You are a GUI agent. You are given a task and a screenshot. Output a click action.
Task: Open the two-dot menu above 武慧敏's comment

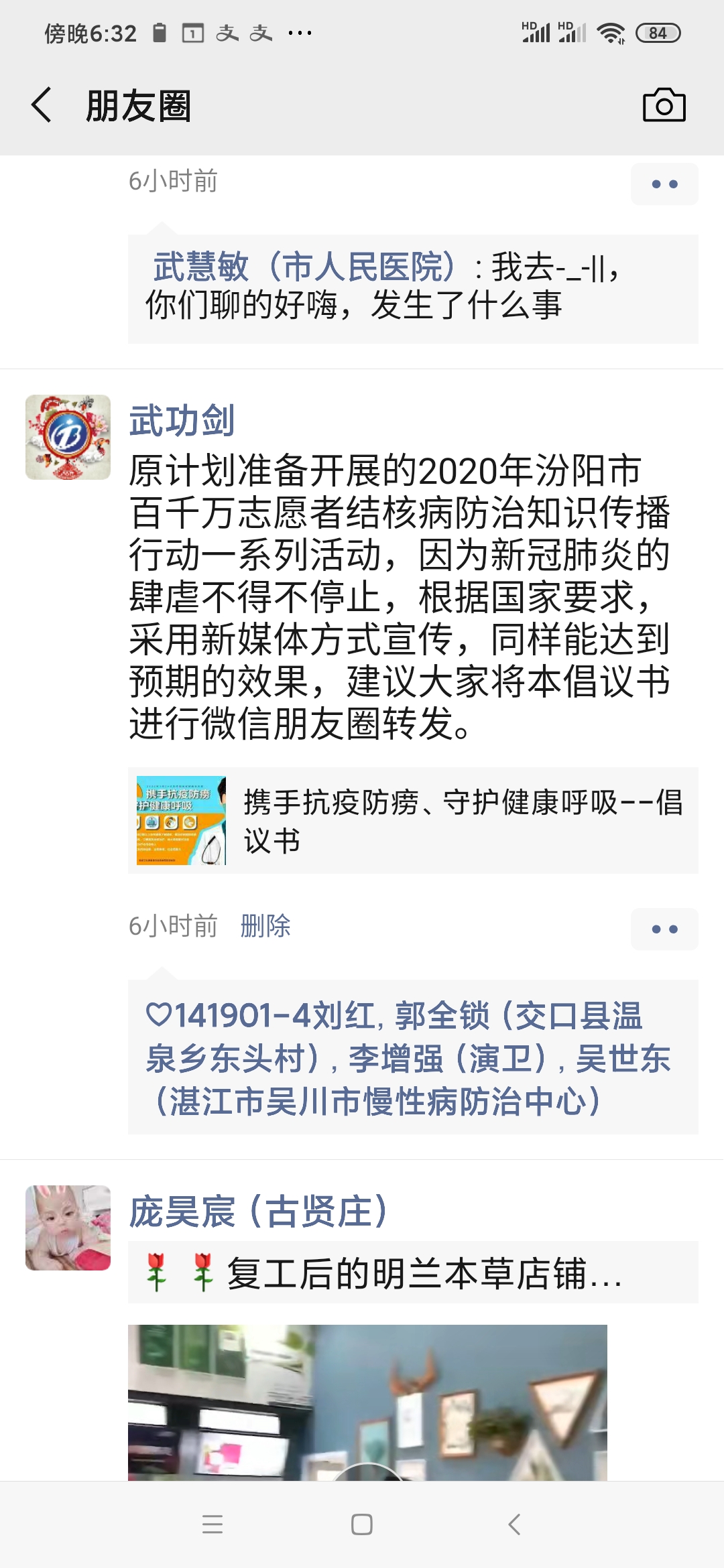pyautogui.click(x=664, y=184)
